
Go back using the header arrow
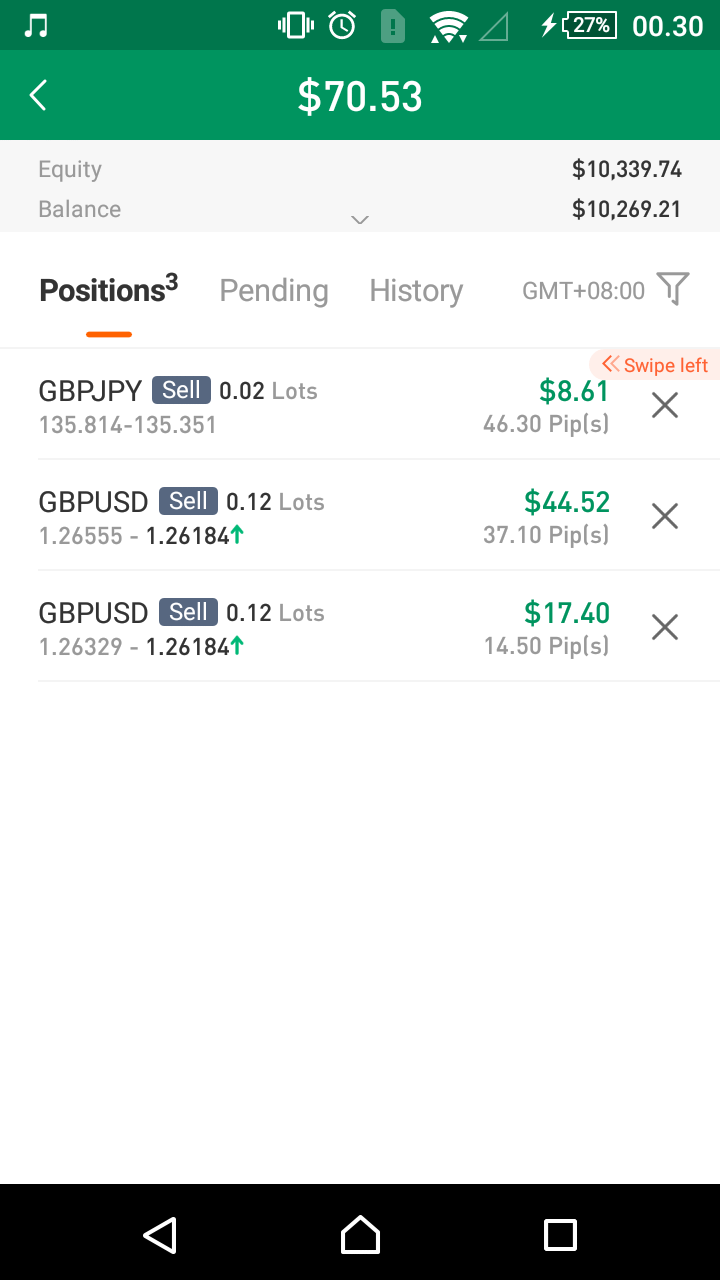pos(38,96)
